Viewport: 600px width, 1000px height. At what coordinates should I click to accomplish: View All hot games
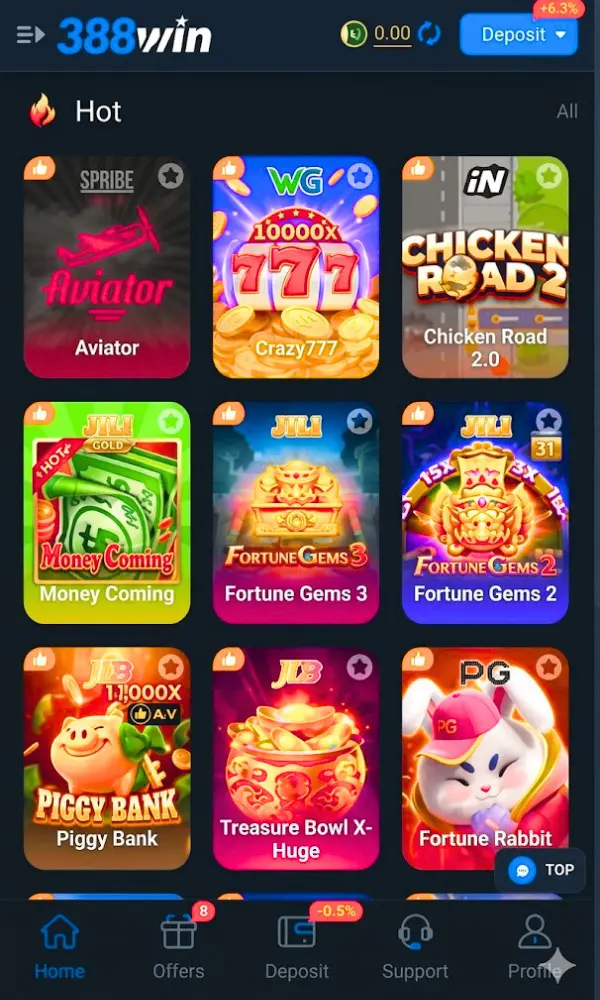567,111
